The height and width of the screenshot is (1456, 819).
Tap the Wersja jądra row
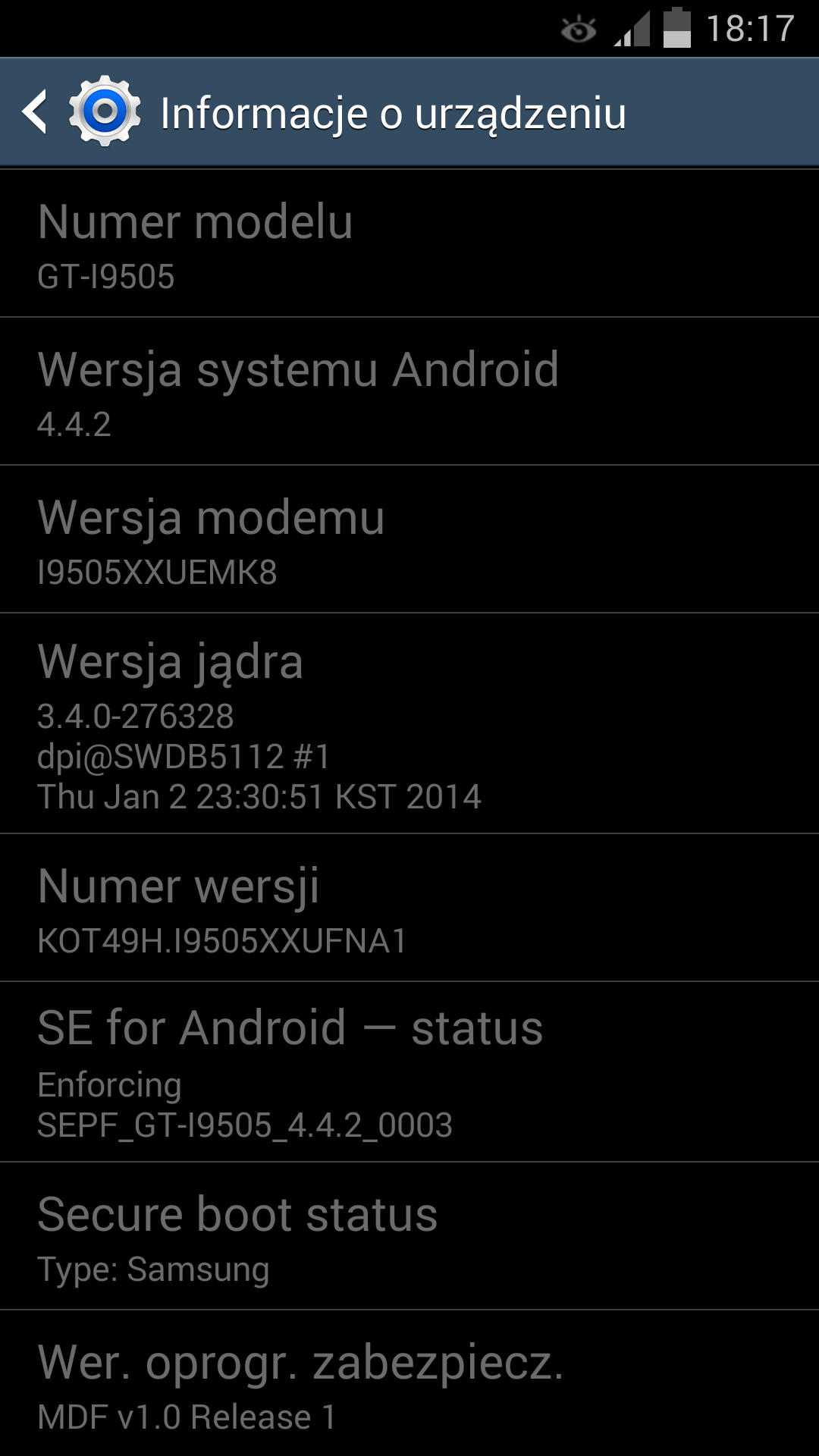409,723
